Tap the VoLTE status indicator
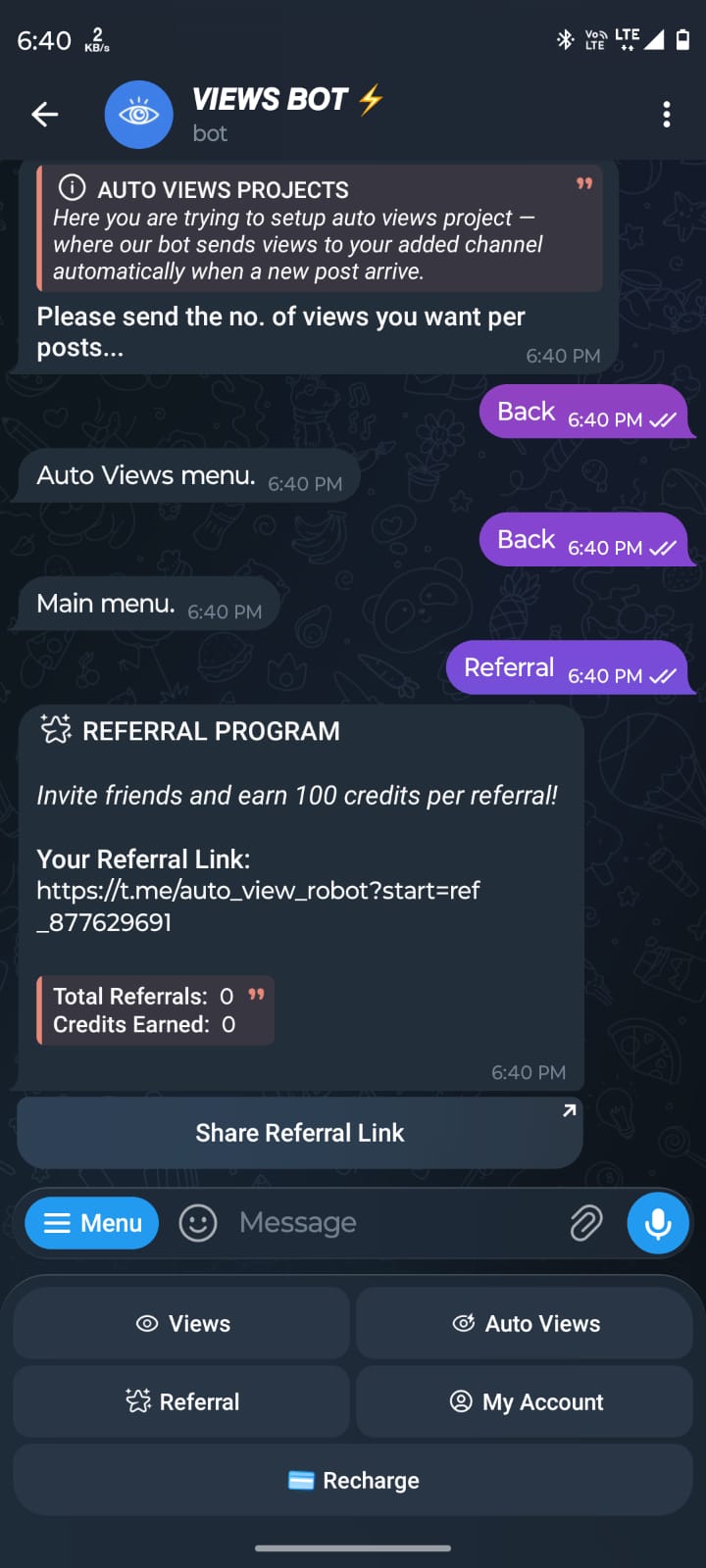Image resolution: width=706 pixels, height=1568 pixels. (595, 39)
